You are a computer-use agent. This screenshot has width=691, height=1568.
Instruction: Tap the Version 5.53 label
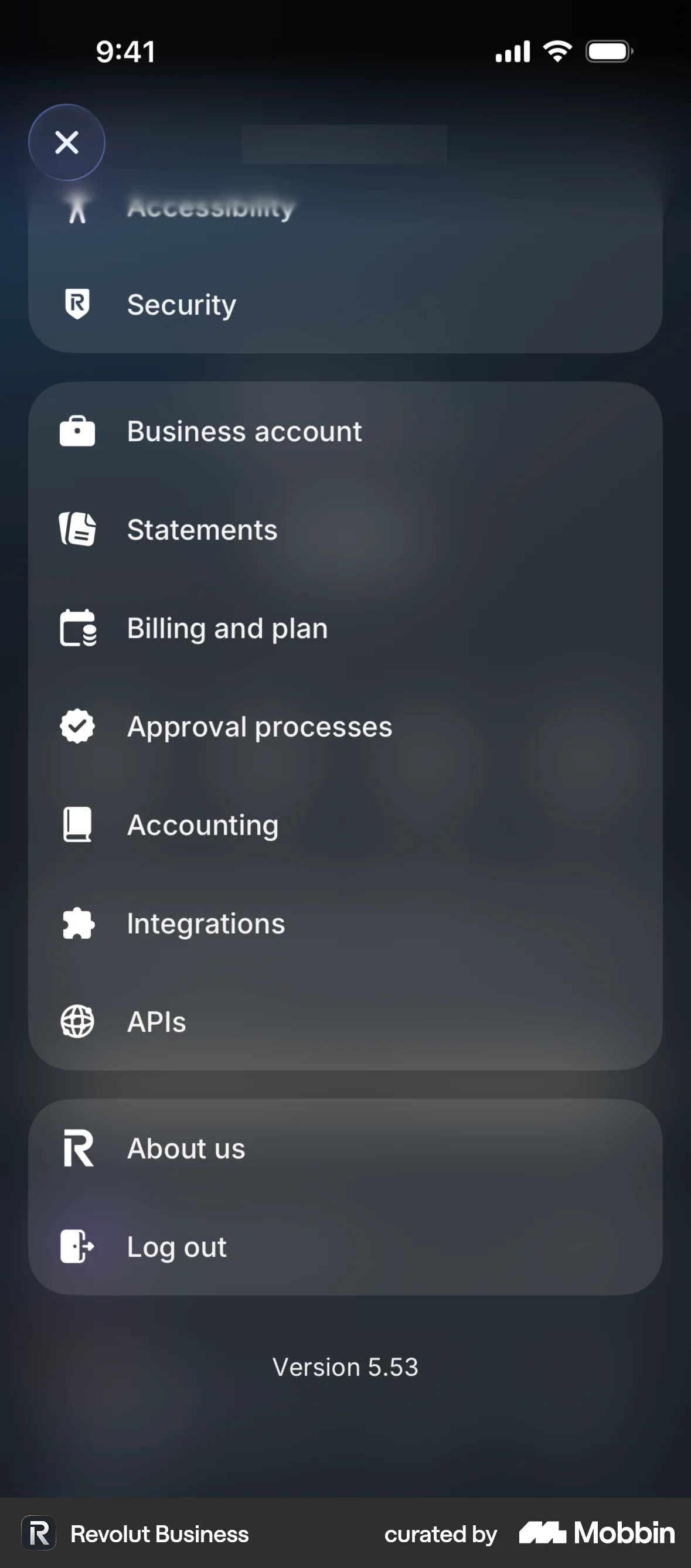[x=345, y=1366]
